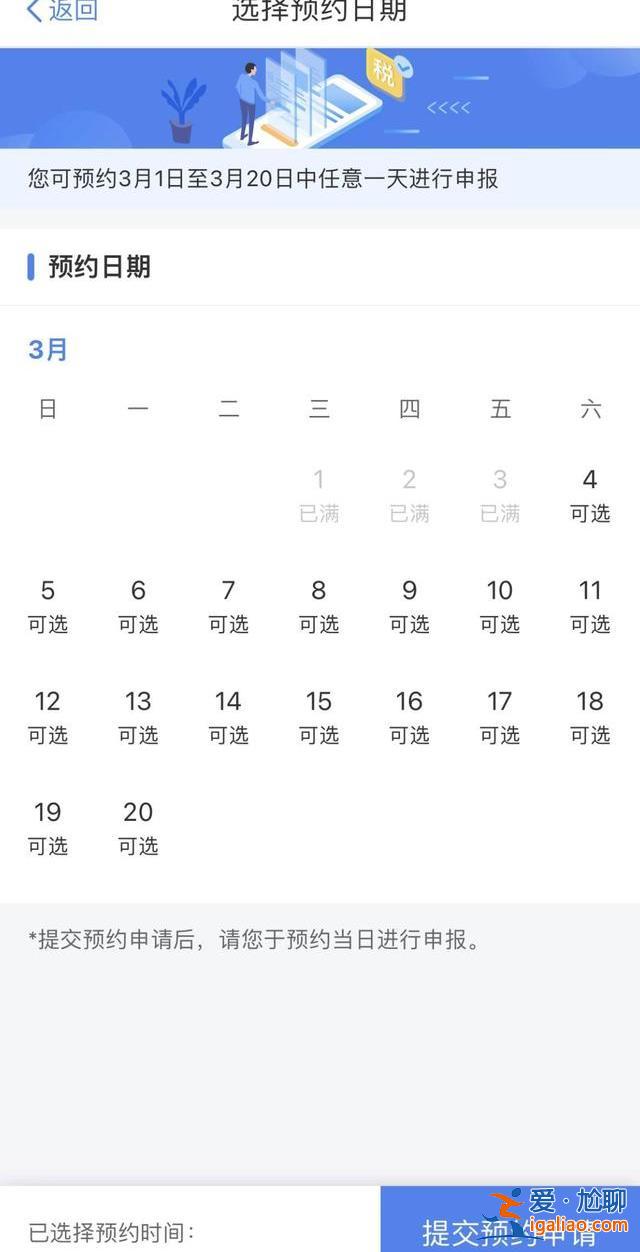The width and height of the screenshot is (640, 1252).
Task: Pick Saturday March 11
Action: click(x=590, y=606)
